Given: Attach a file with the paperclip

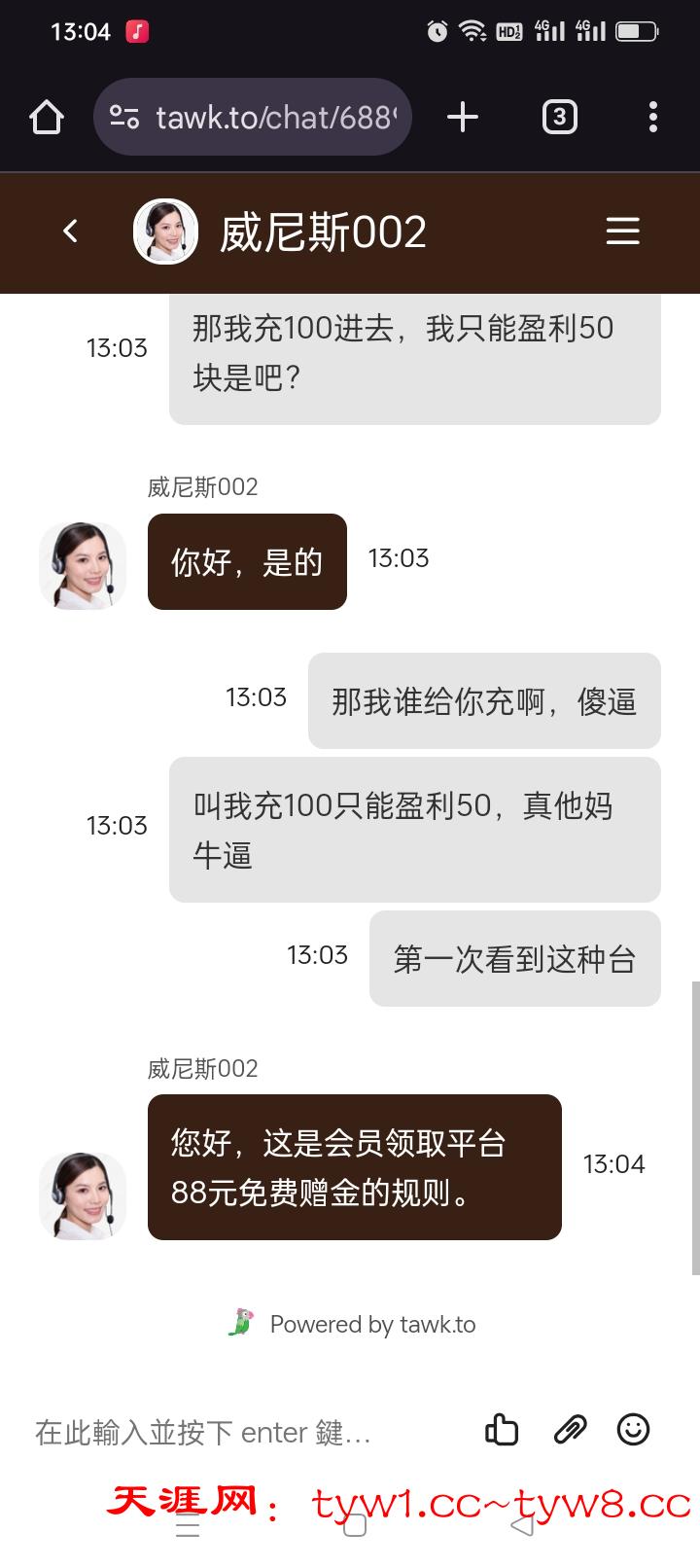Looking at the screenshot, I should (570, 1430).
